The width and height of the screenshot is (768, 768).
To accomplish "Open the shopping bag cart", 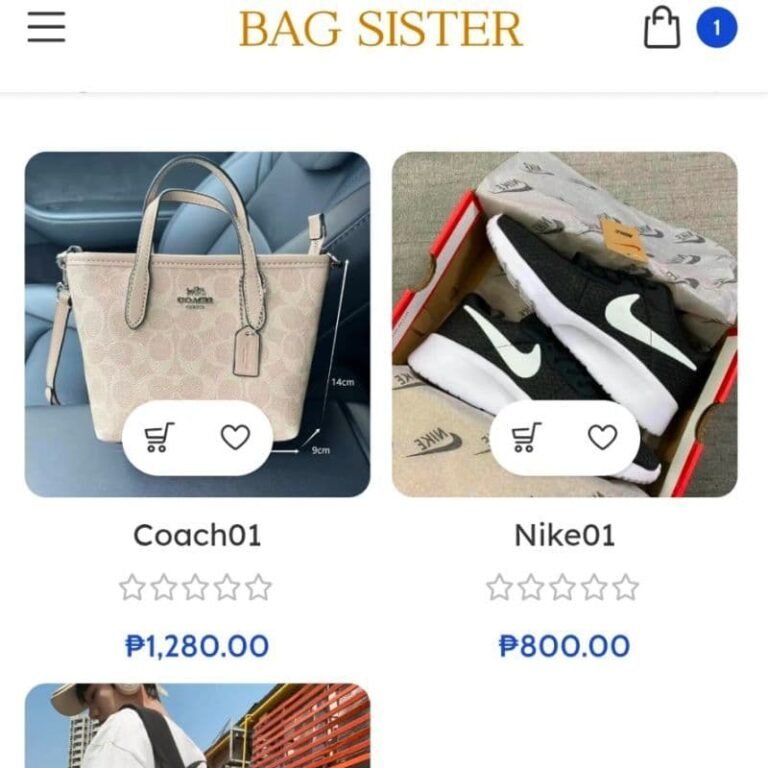I will click(x=661, y=28).
